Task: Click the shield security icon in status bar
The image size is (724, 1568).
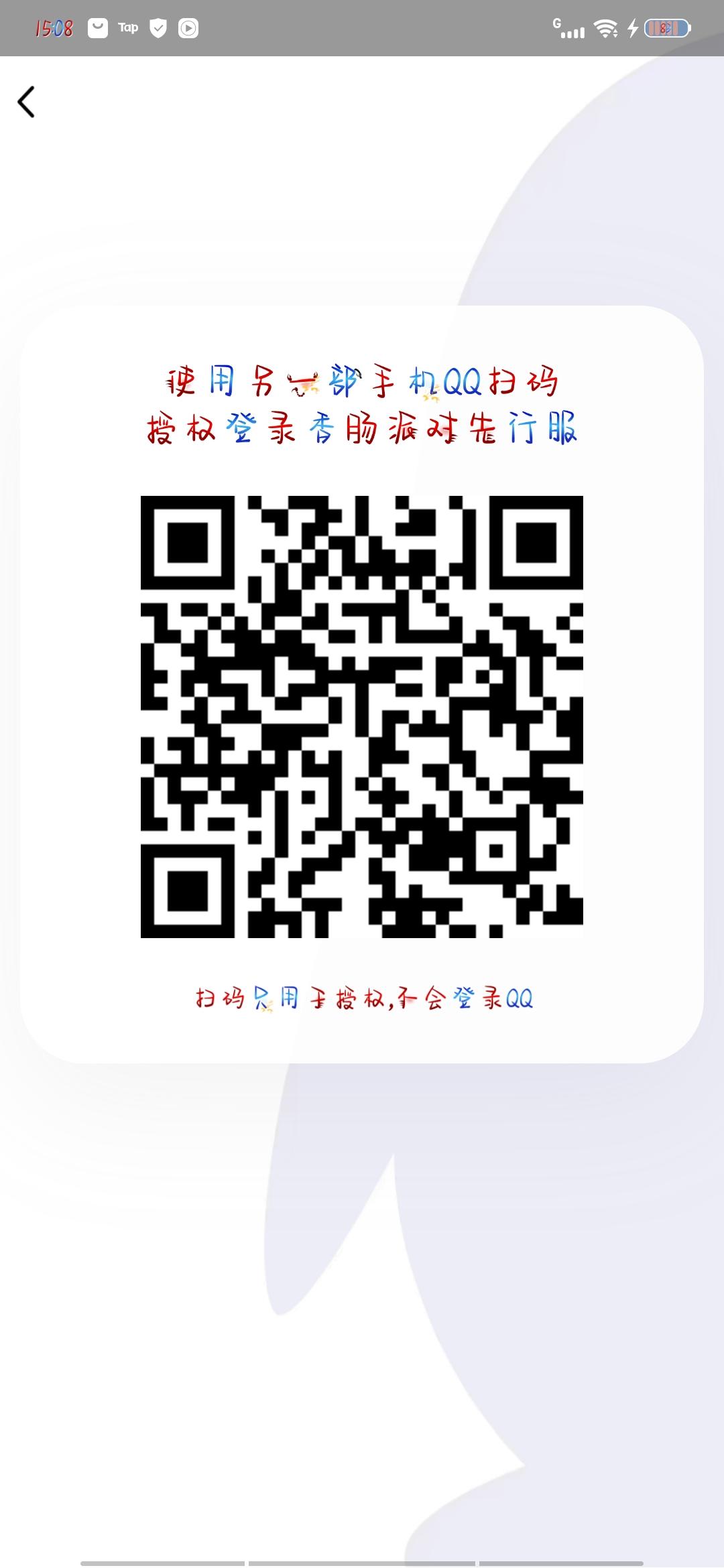Action: click(158, 27)
